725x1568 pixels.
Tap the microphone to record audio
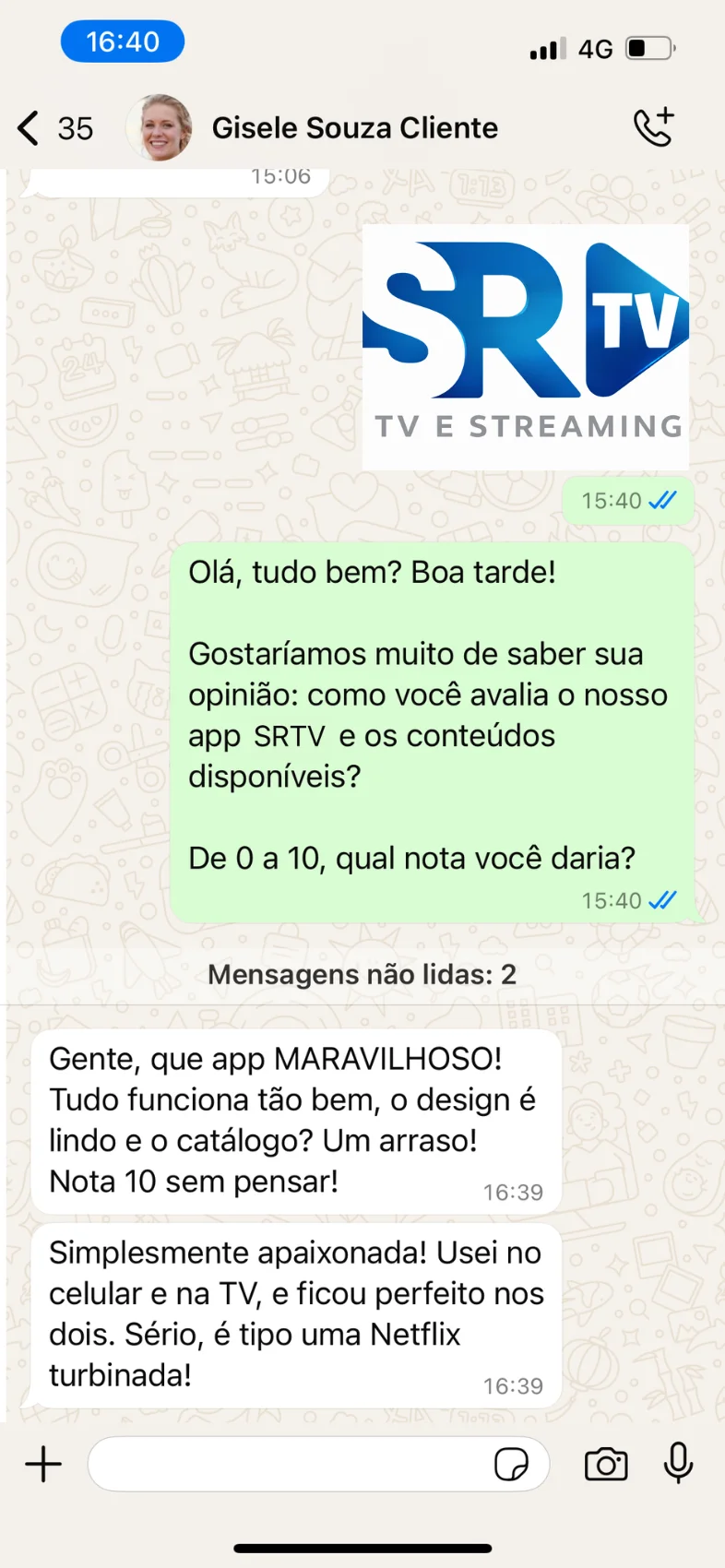[x=678, y=1462]
